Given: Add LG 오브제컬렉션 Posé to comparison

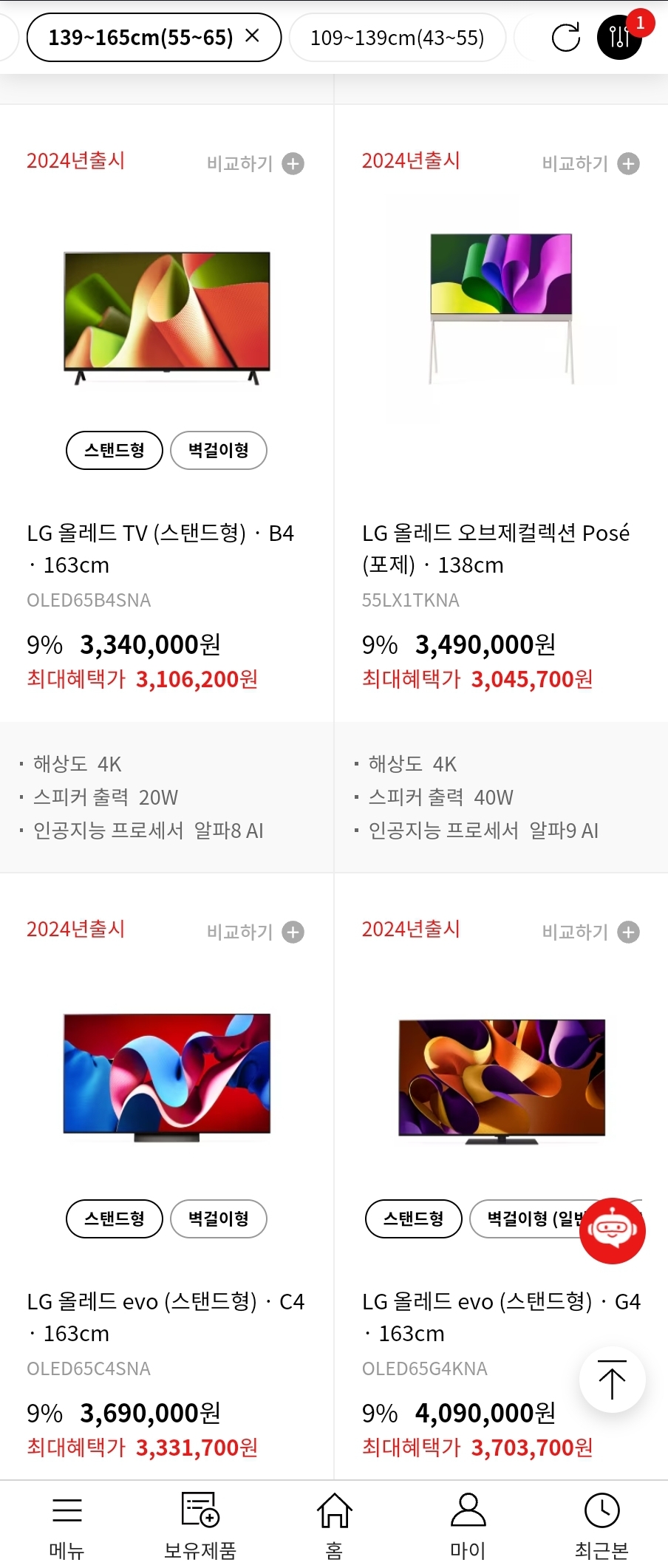Looking at the screenshot, I should 628,163.
